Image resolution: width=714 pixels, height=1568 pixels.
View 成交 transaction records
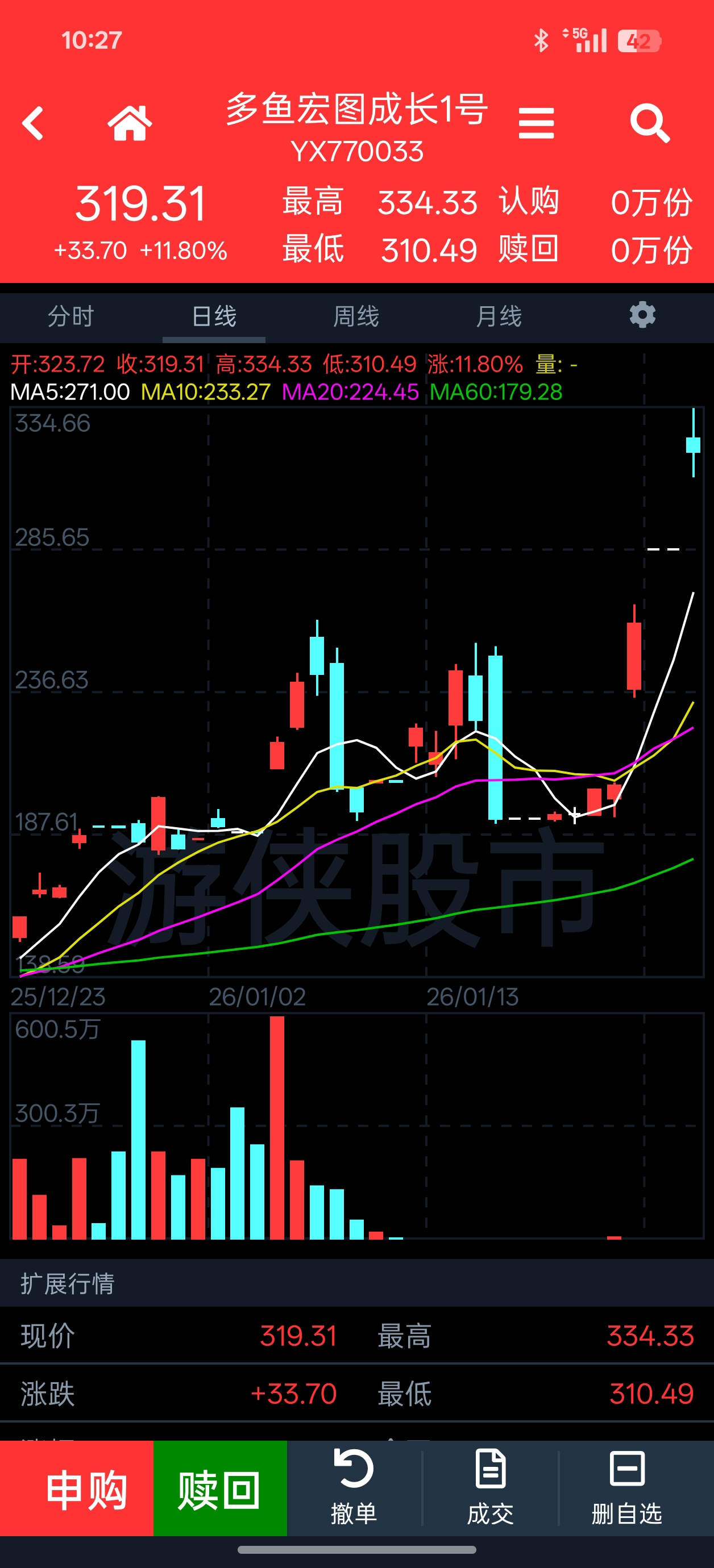pos(491,1488)
